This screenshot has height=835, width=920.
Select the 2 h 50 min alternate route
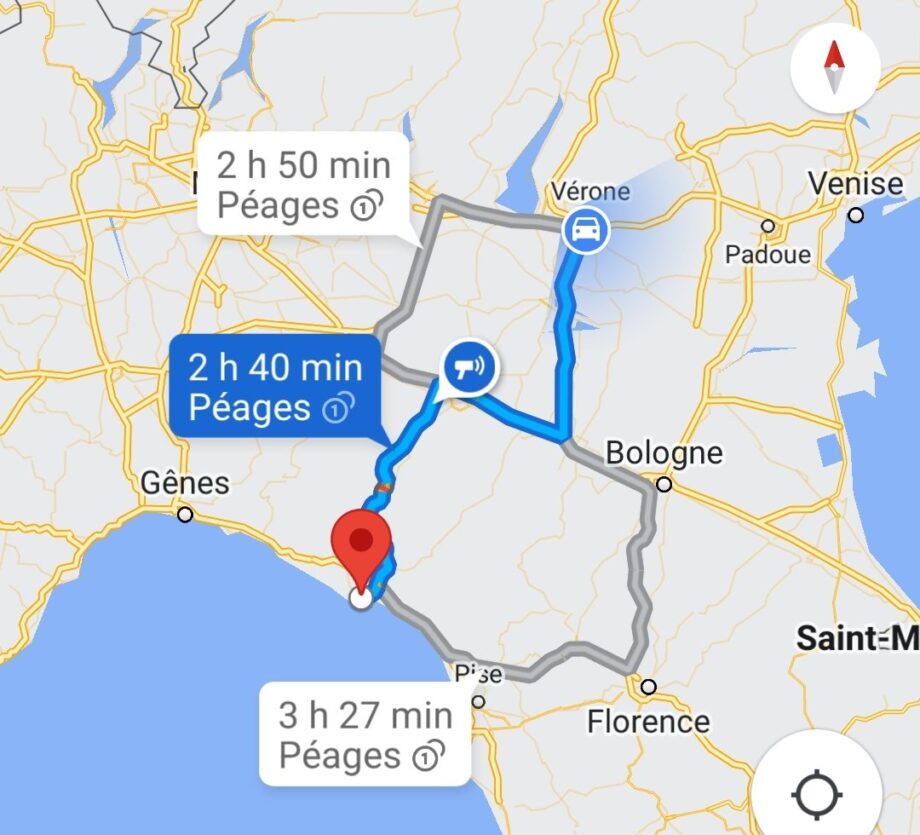pos(304,185)
